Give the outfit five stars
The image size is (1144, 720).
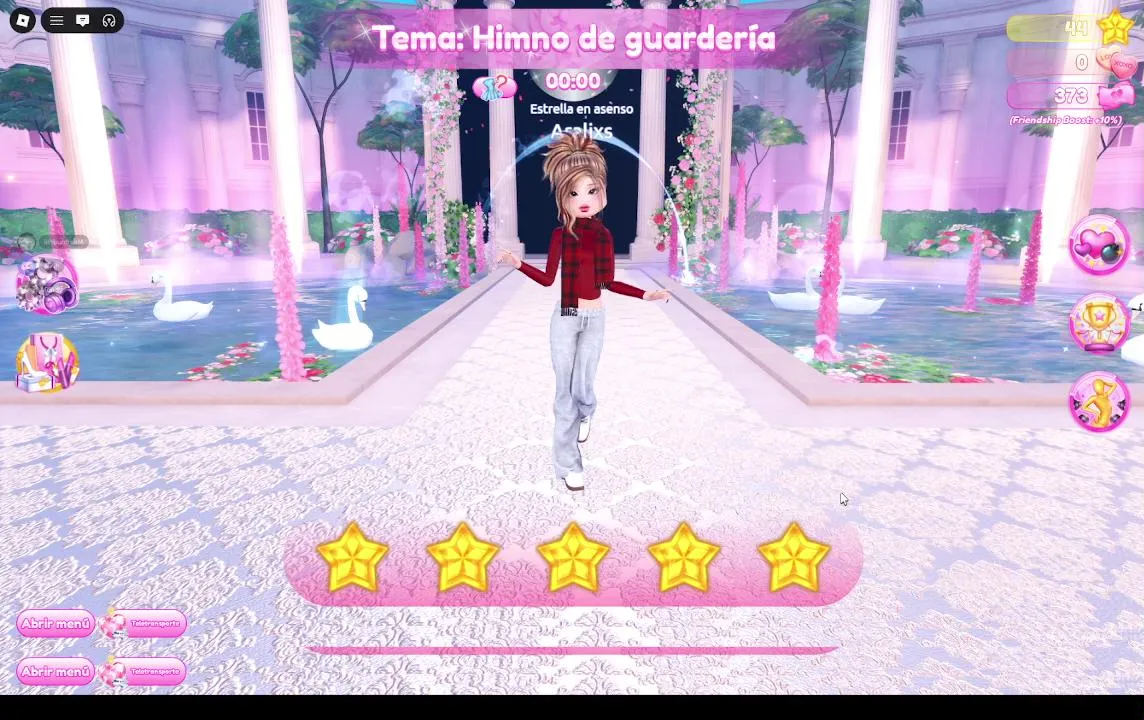click(x=793, y=558)
